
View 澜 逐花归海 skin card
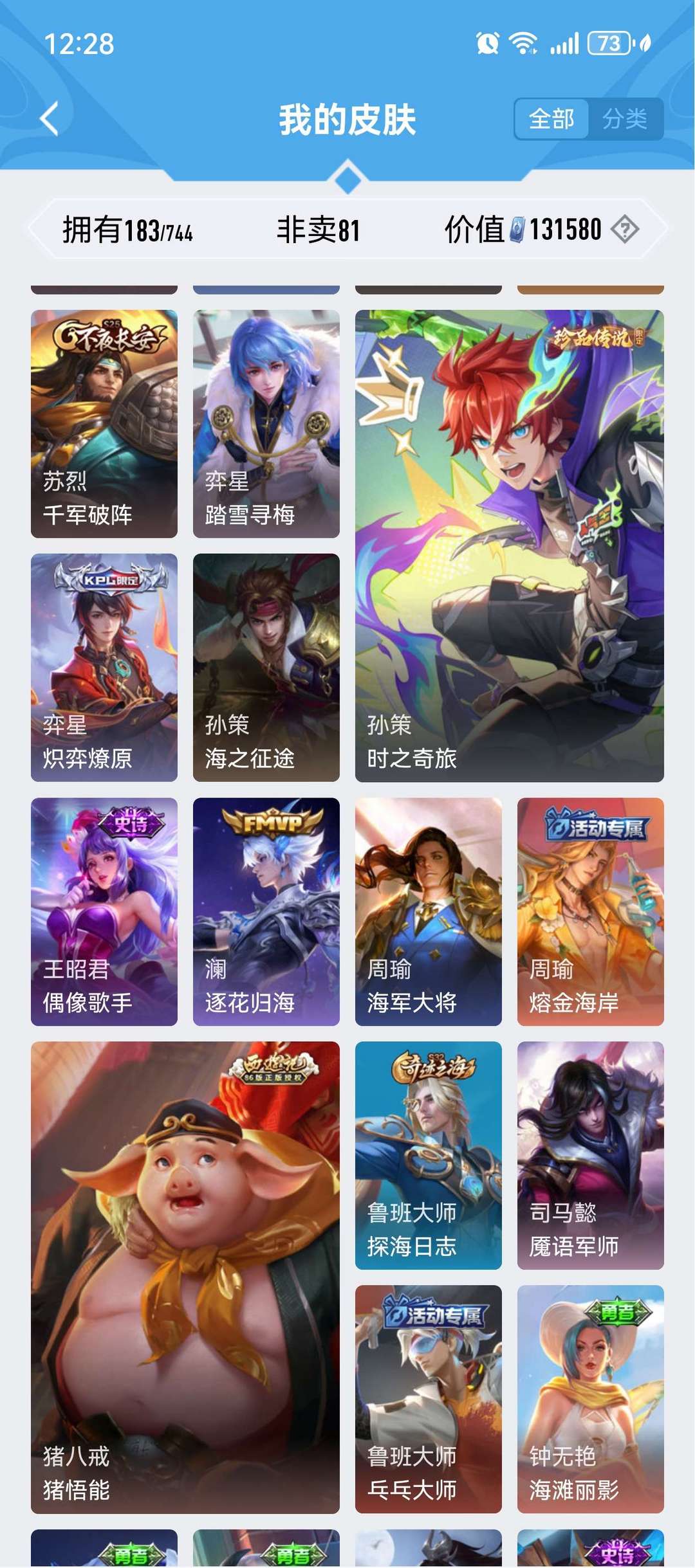tap(266, 911)
